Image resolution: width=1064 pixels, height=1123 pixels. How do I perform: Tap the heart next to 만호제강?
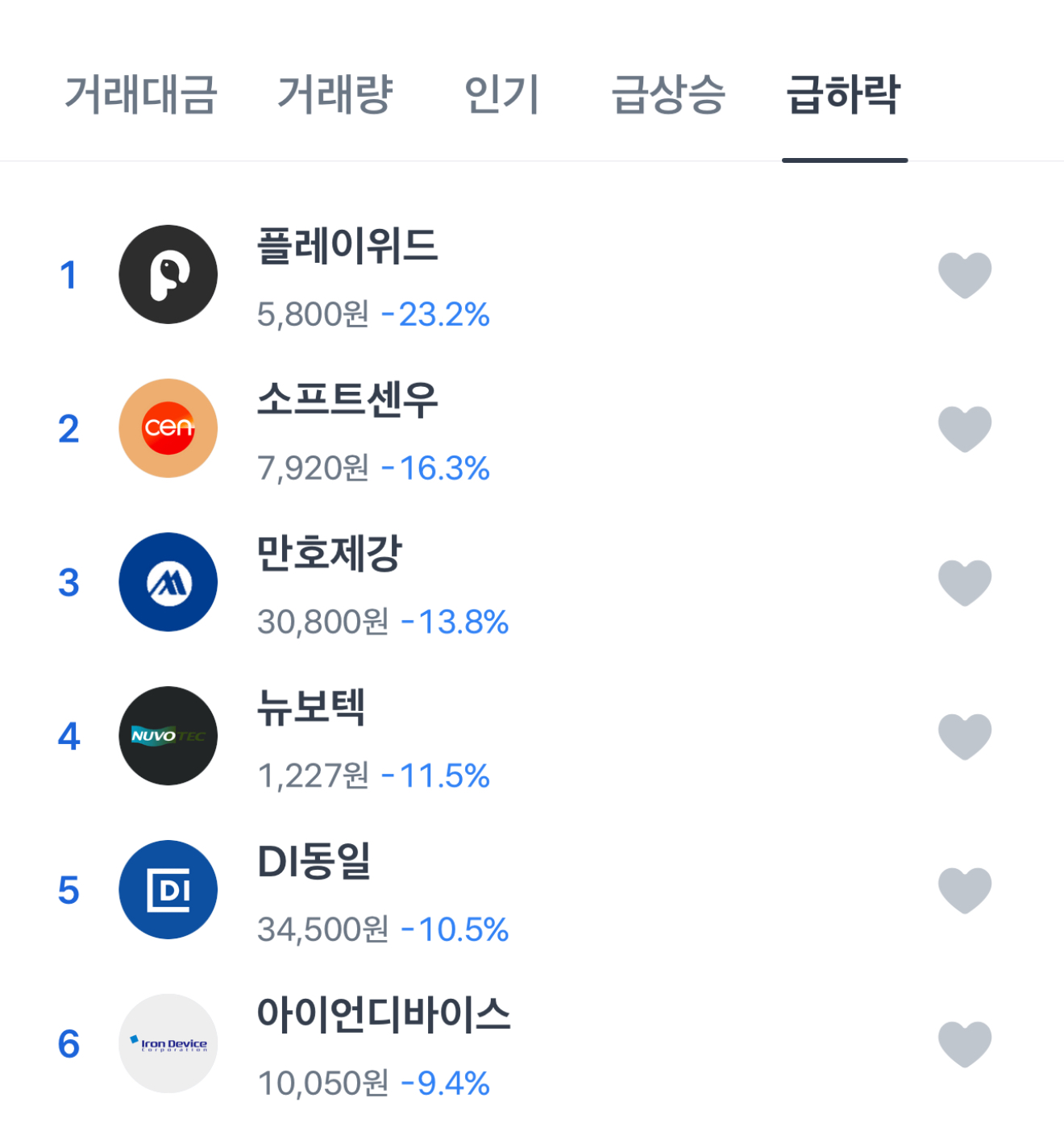(x=964, y=583)
